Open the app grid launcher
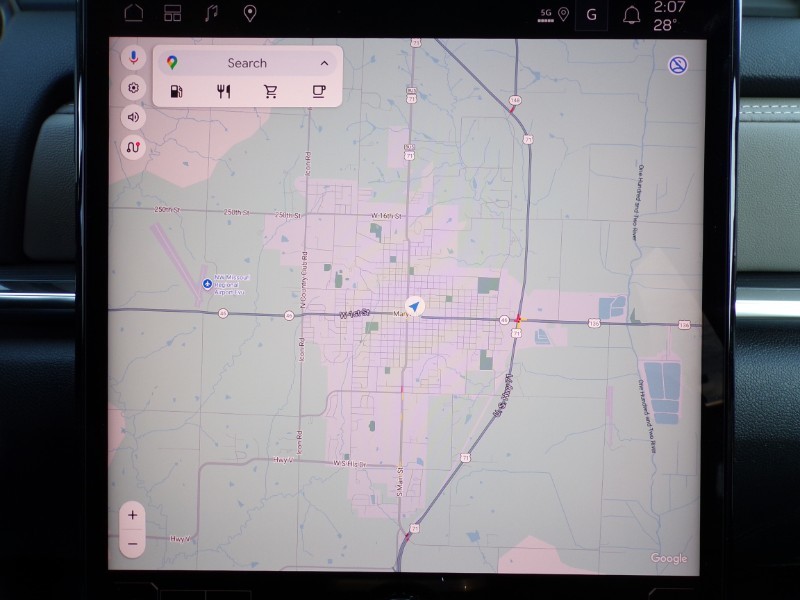The width and height of the screenshot is (800, 600). tap(172, 13)
